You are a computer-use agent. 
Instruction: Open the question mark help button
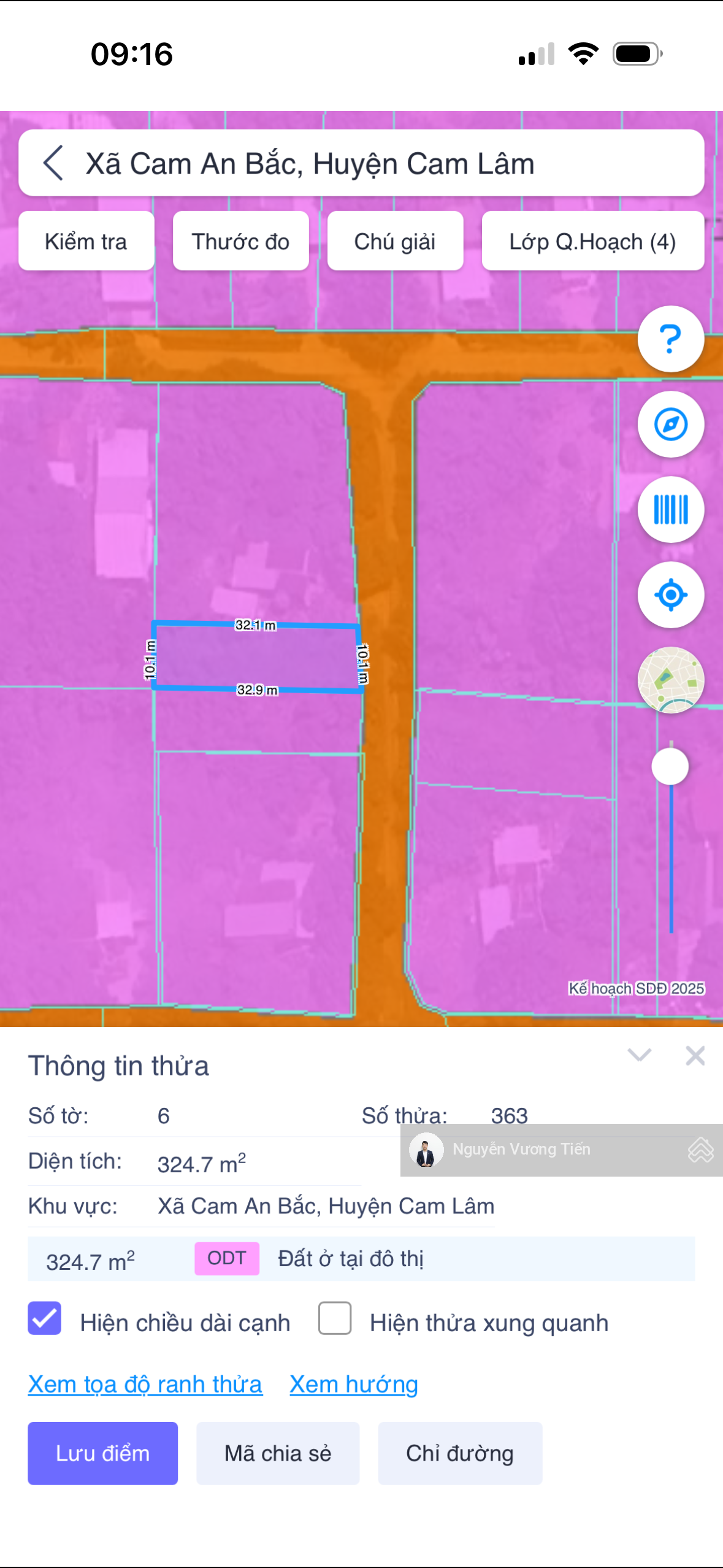(670, 339)
